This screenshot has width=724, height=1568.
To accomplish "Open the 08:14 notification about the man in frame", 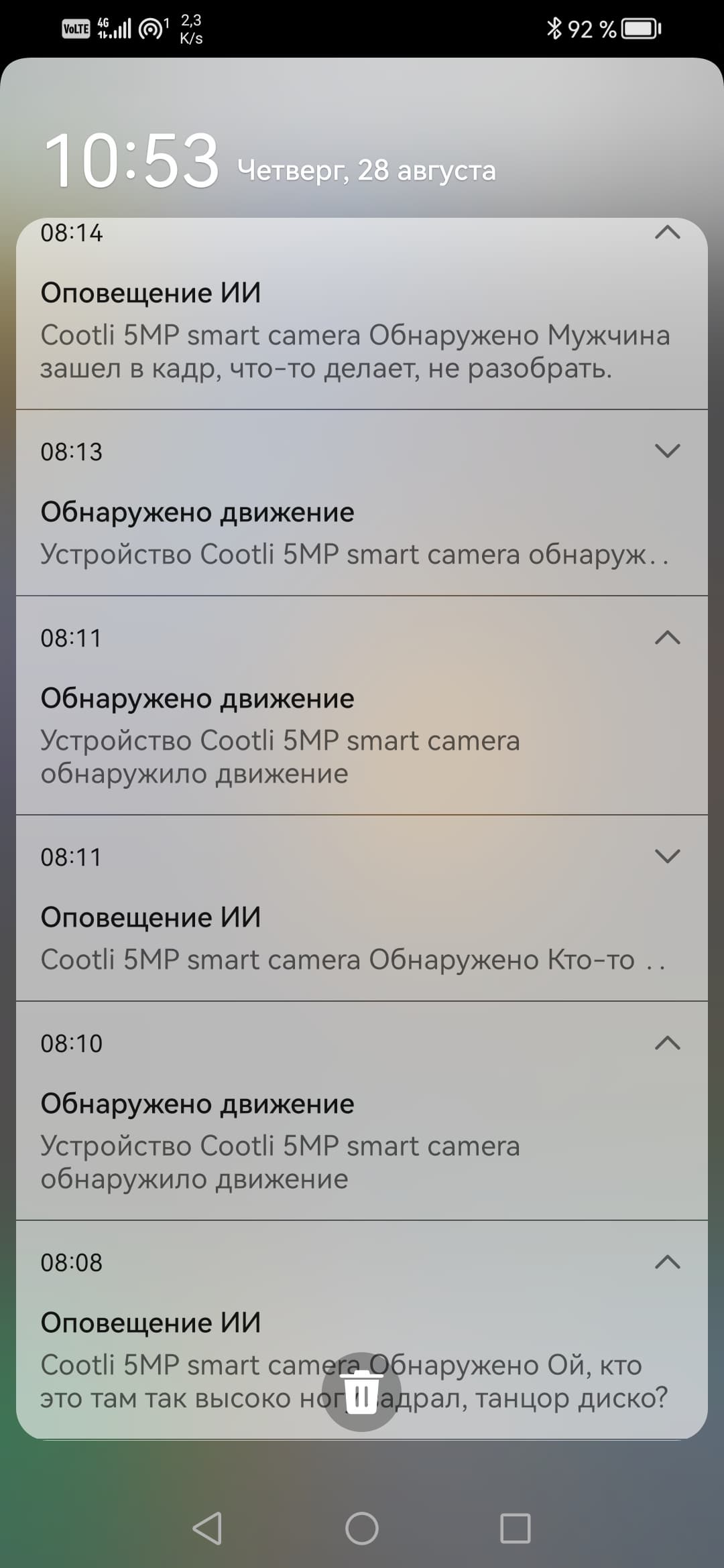I will 362,314.
